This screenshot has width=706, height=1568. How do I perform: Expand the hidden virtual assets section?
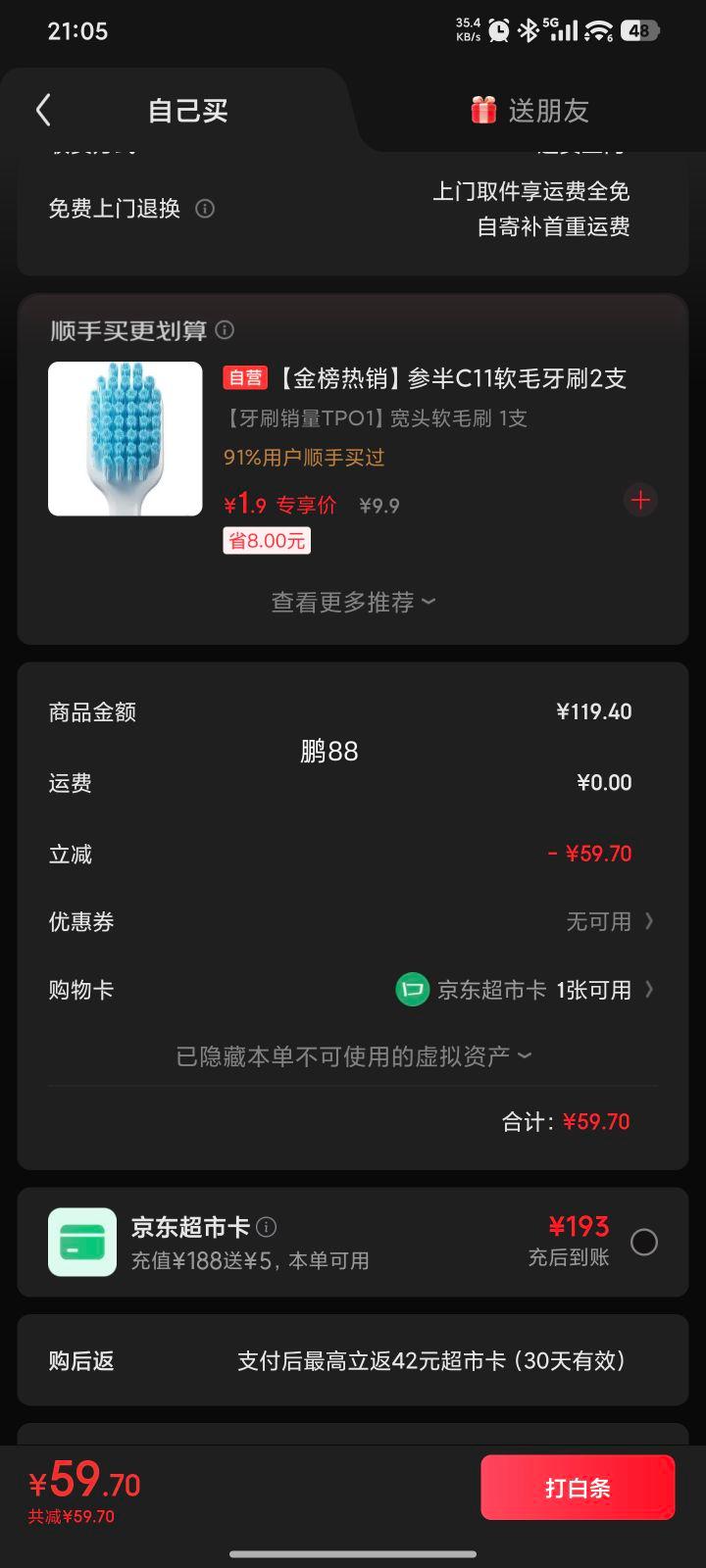pyautogui.click(x=352, y=1053)
